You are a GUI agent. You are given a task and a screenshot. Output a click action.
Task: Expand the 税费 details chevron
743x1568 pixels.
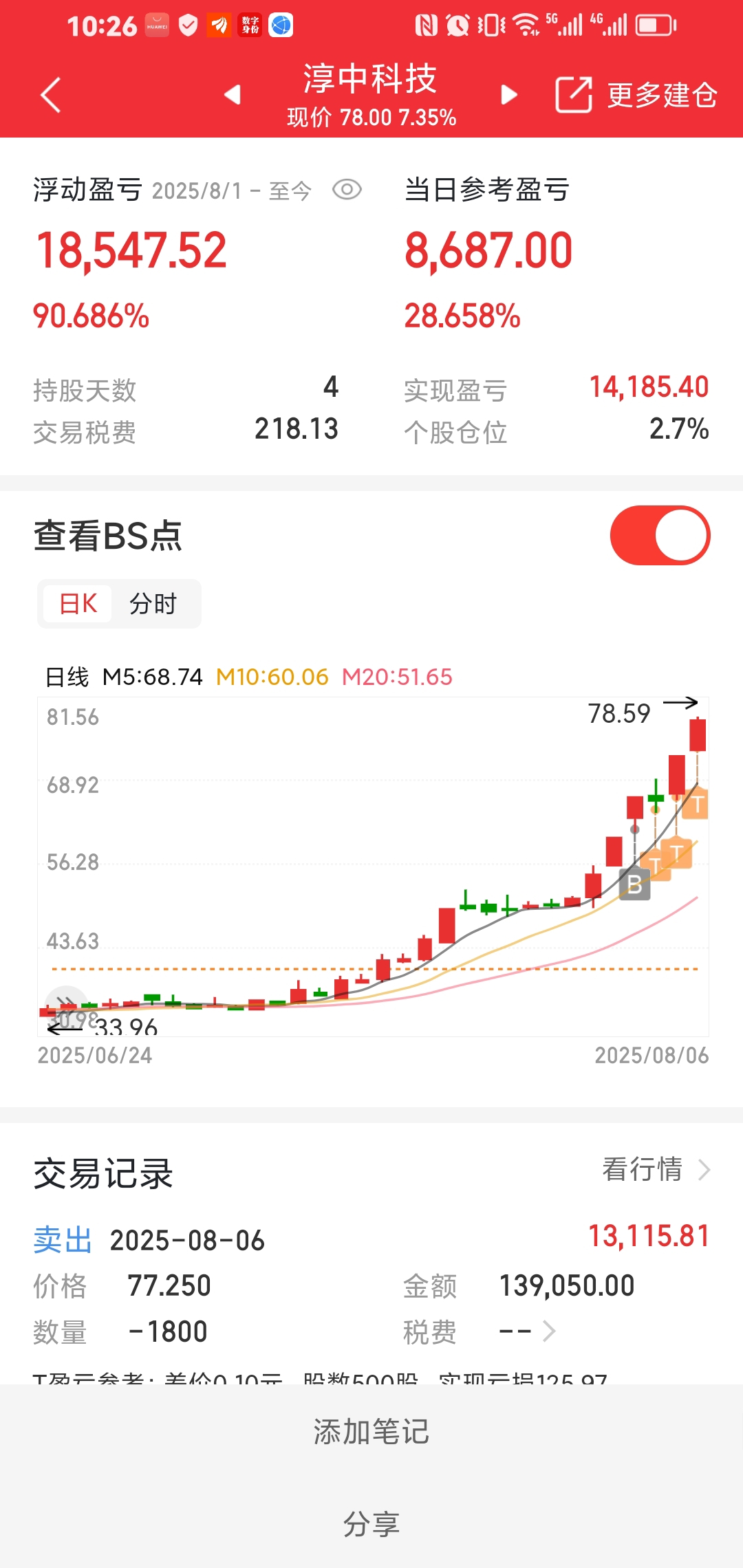pyautogui.click(x=548, y=1331)
